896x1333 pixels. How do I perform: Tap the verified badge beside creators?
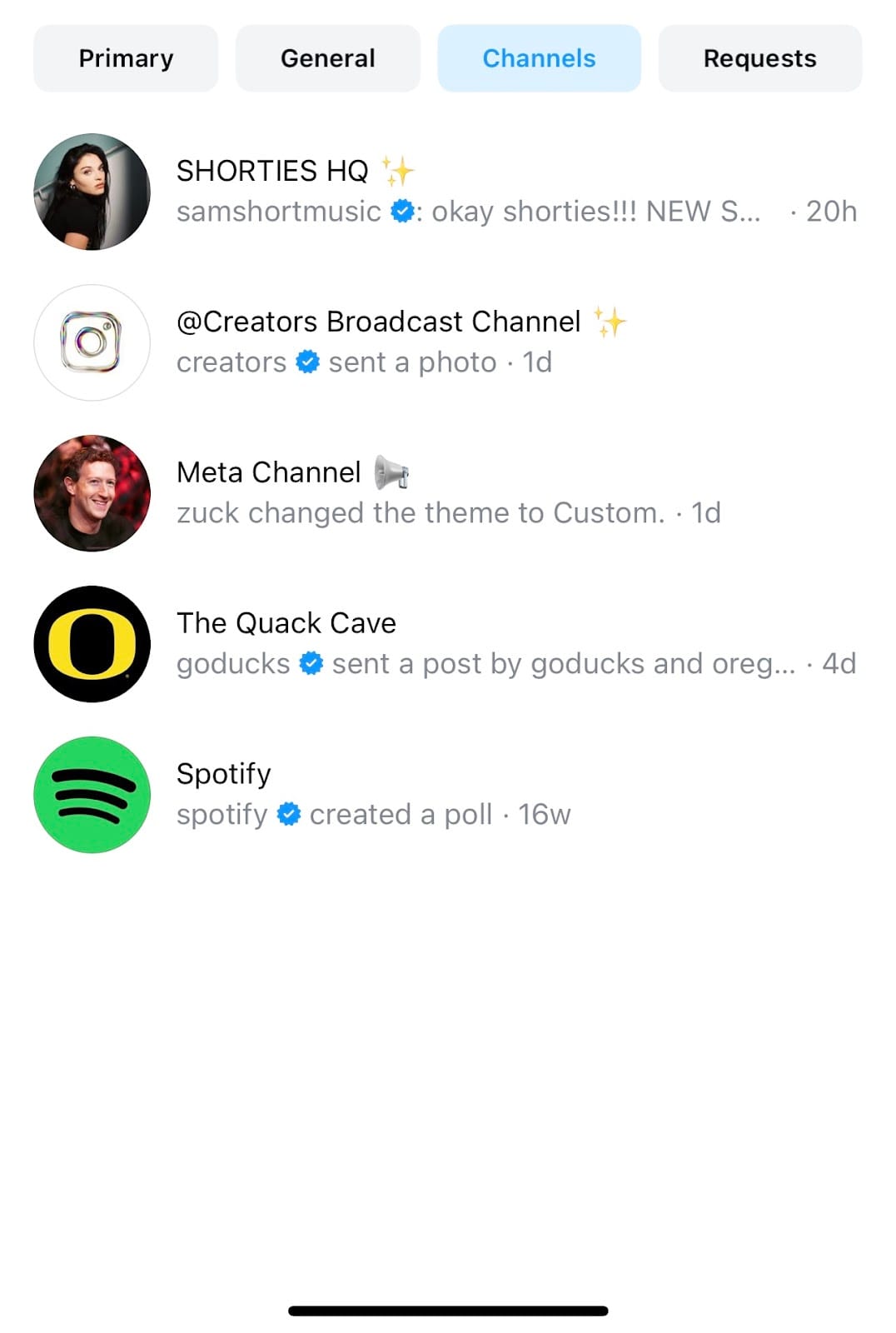pos(307,362)
